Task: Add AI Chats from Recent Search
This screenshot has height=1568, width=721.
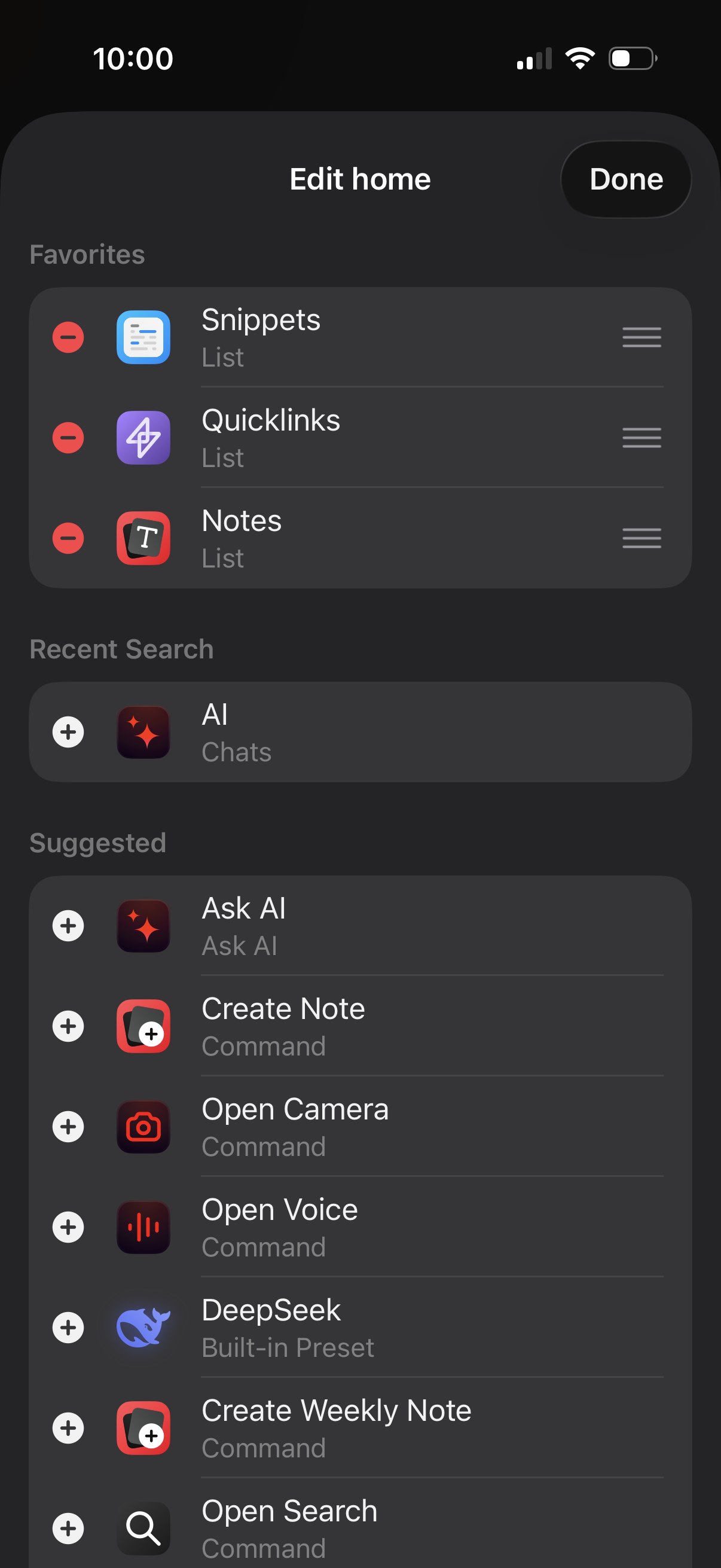Action: 68,732
